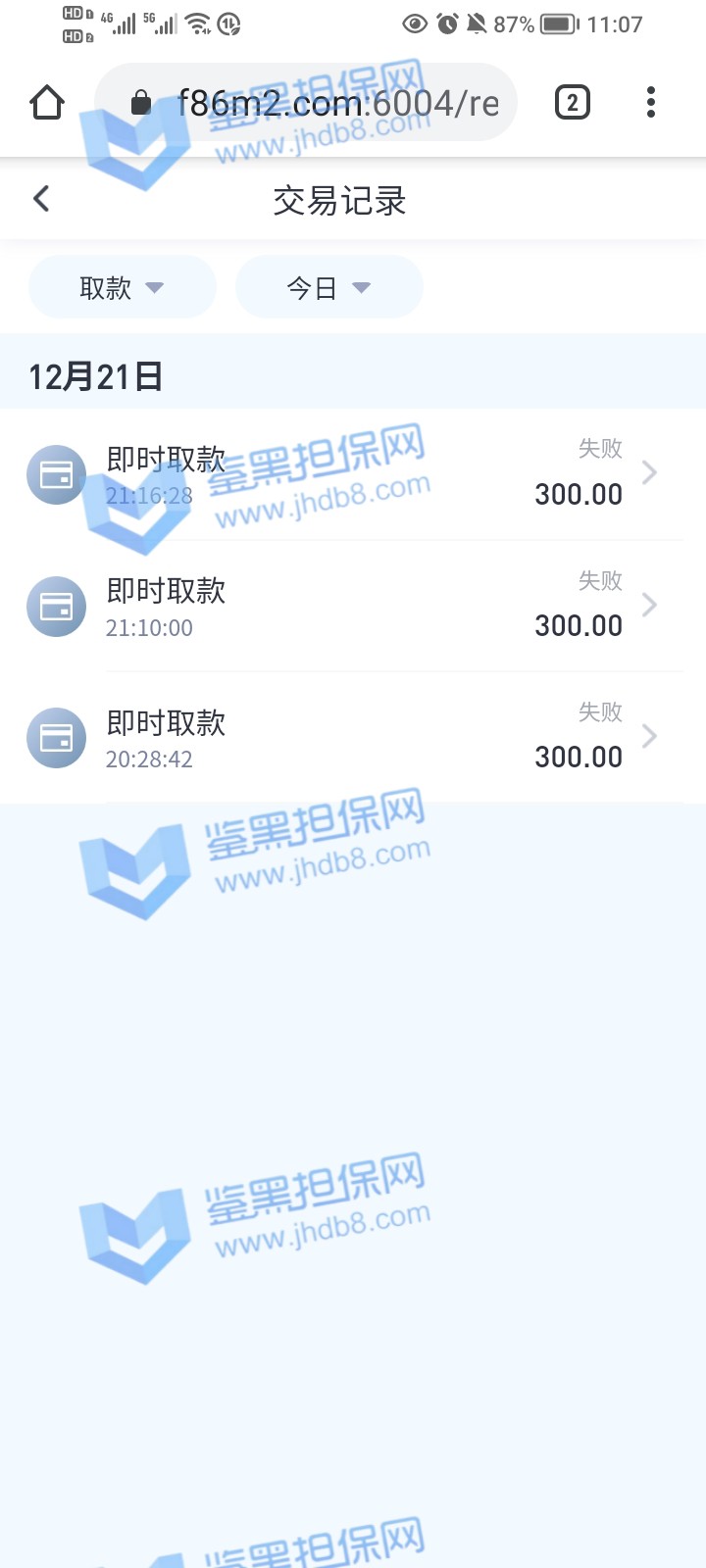
Task: Tap the browser home button
Action: coord(47,102)
